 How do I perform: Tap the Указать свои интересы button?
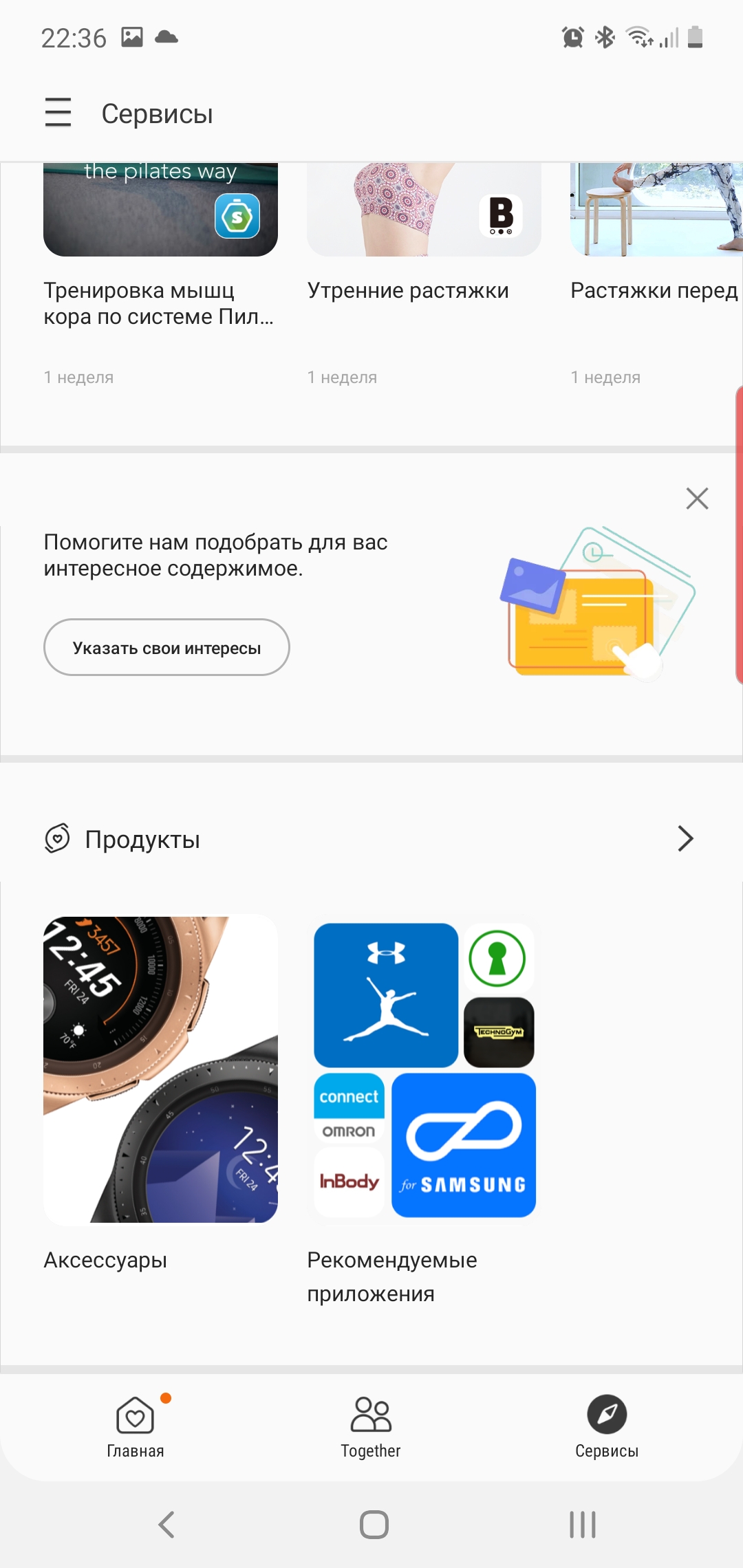[166, 648]
